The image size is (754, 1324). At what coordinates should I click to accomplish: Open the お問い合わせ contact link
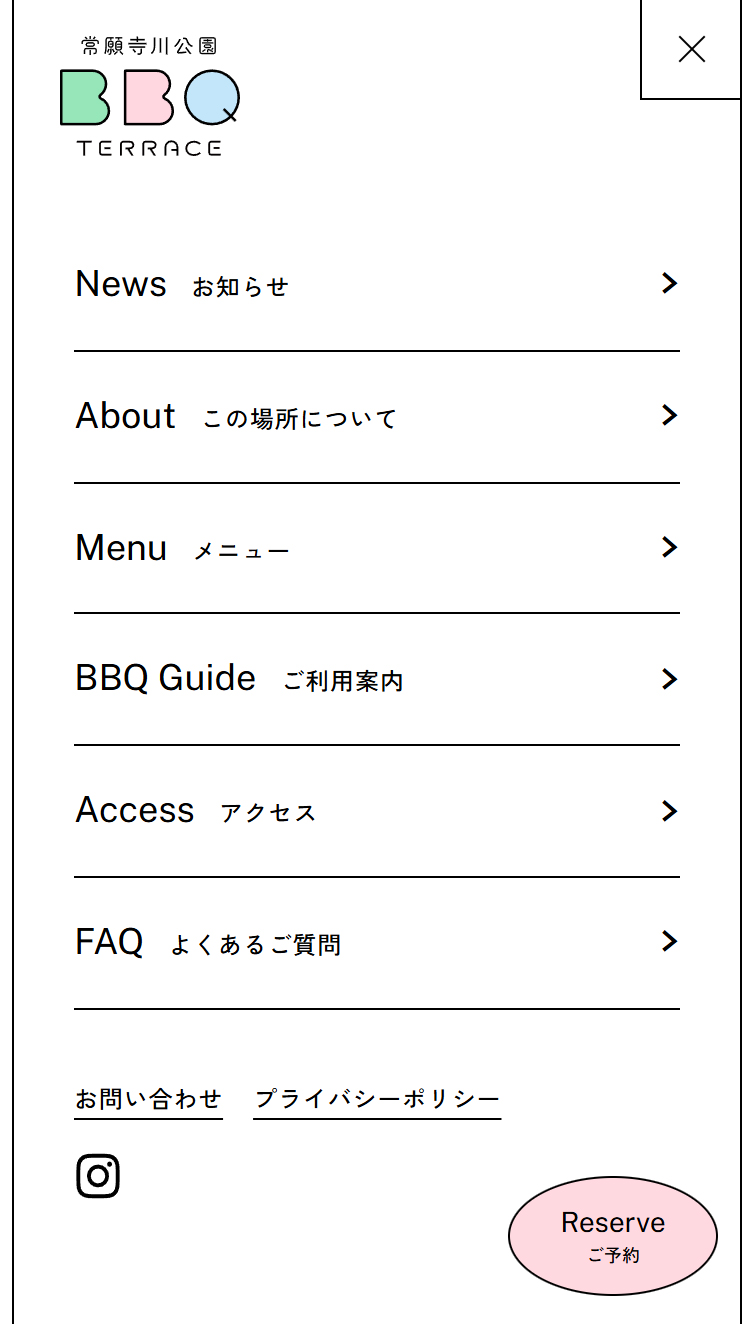148,1097
